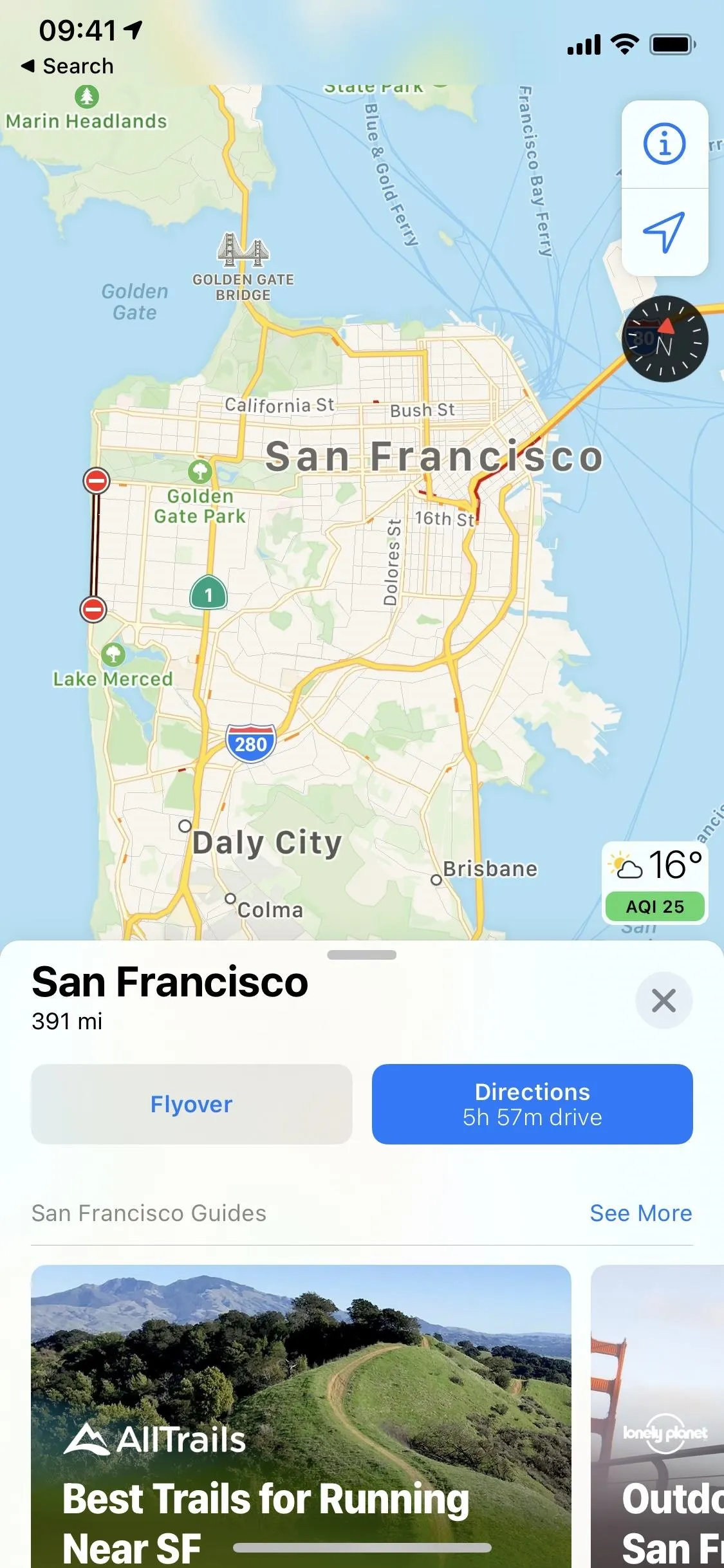Viewport: 724px width, 1568px height.
Task: Open the Lonely Planet guide card
Action: tap(657, 1416)
